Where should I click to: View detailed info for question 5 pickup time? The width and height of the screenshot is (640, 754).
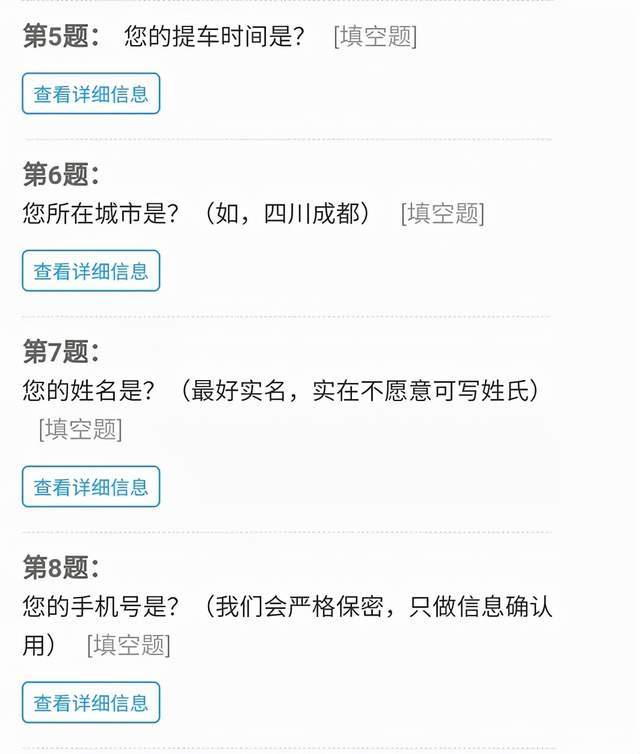[91, 94]
